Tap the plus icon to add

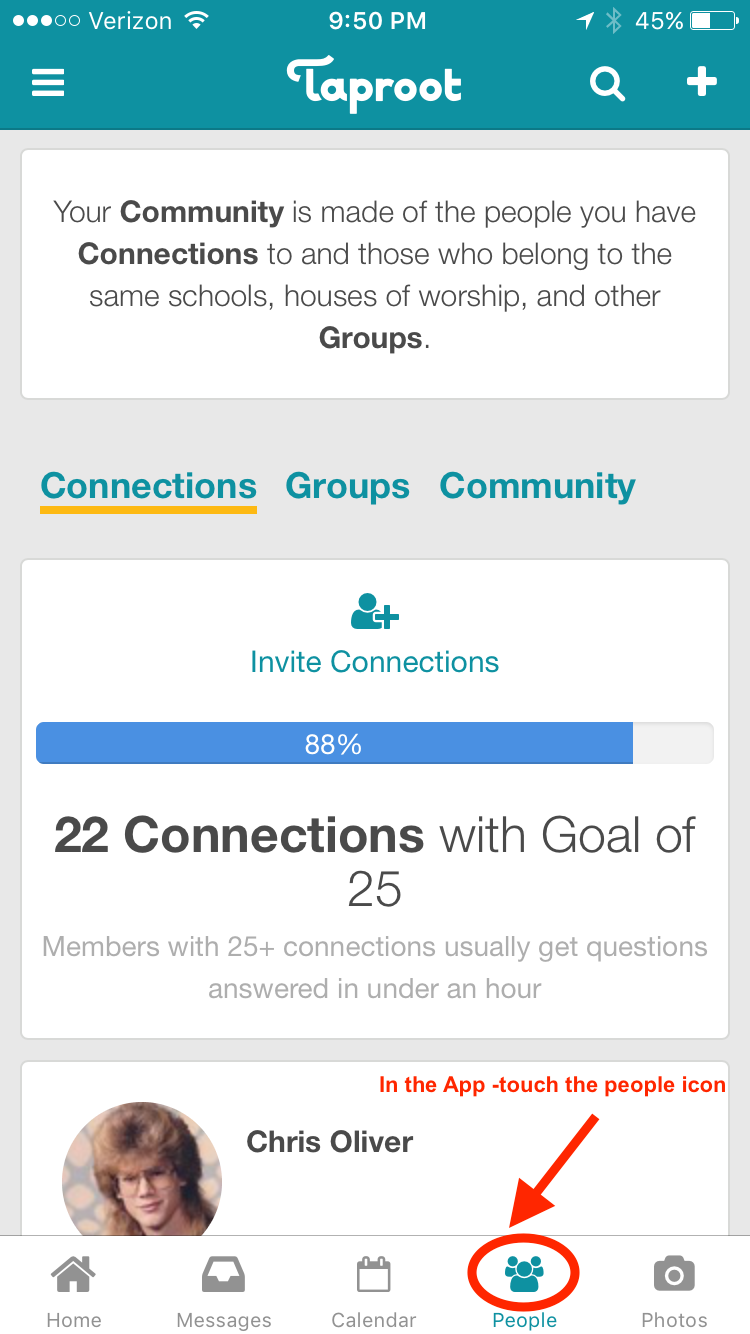(x=702, y=82)
